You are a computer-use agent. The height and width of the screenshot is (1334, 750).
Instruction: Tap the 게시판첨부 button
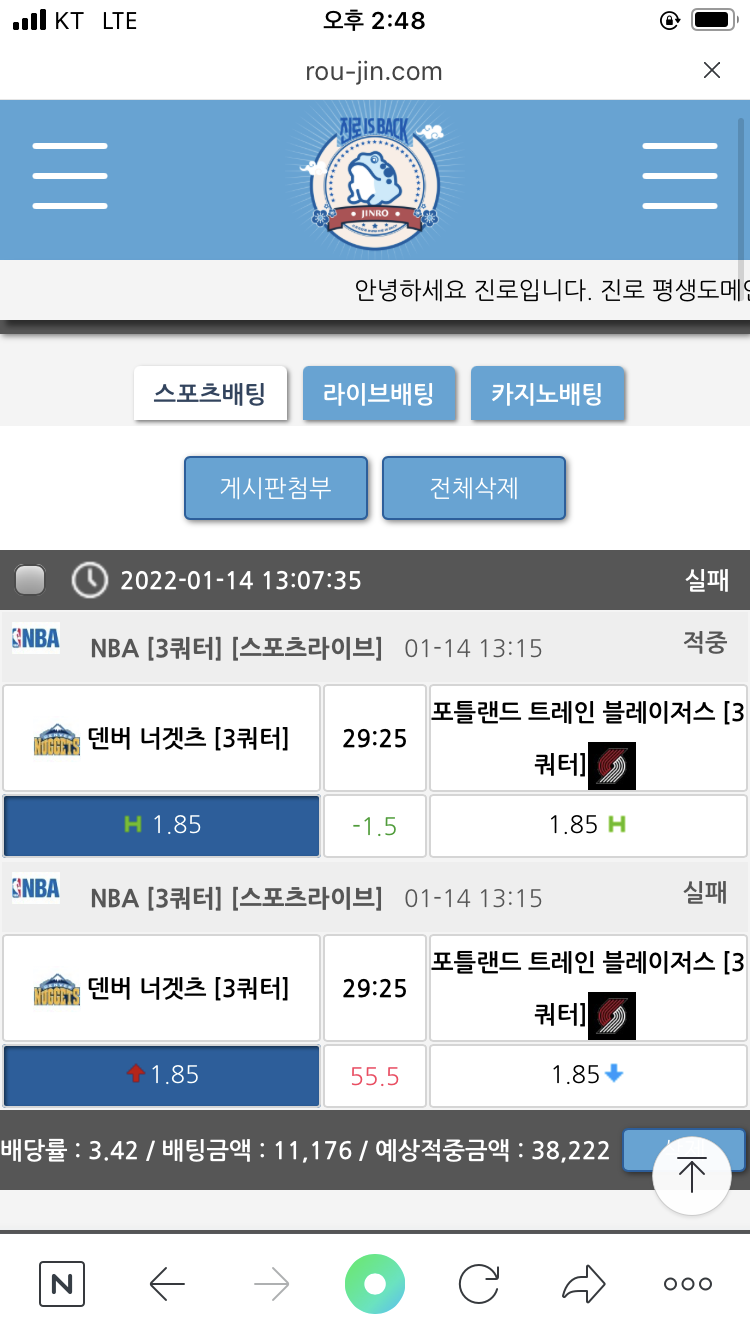275,488
